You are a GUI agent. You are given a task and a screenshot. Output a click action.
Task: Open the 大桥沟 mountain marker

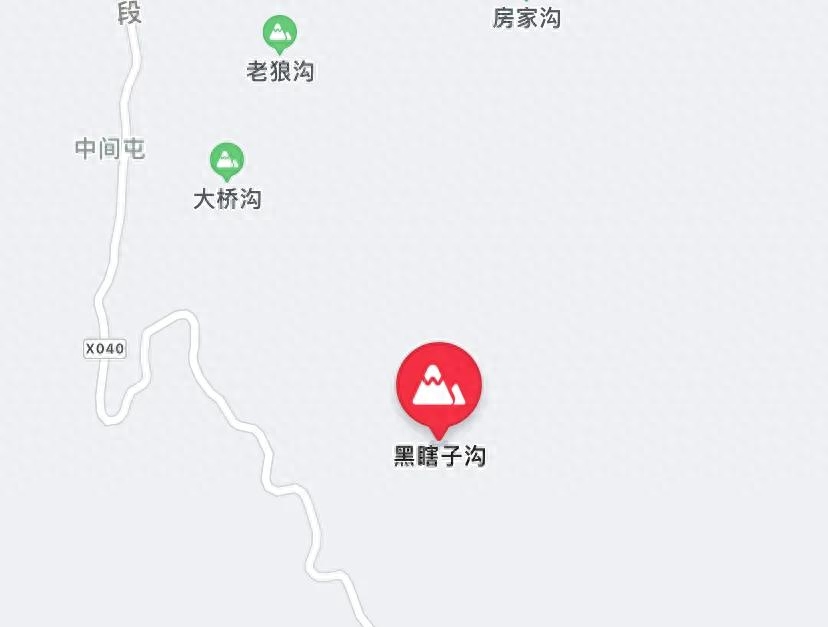tap(227, 160)
